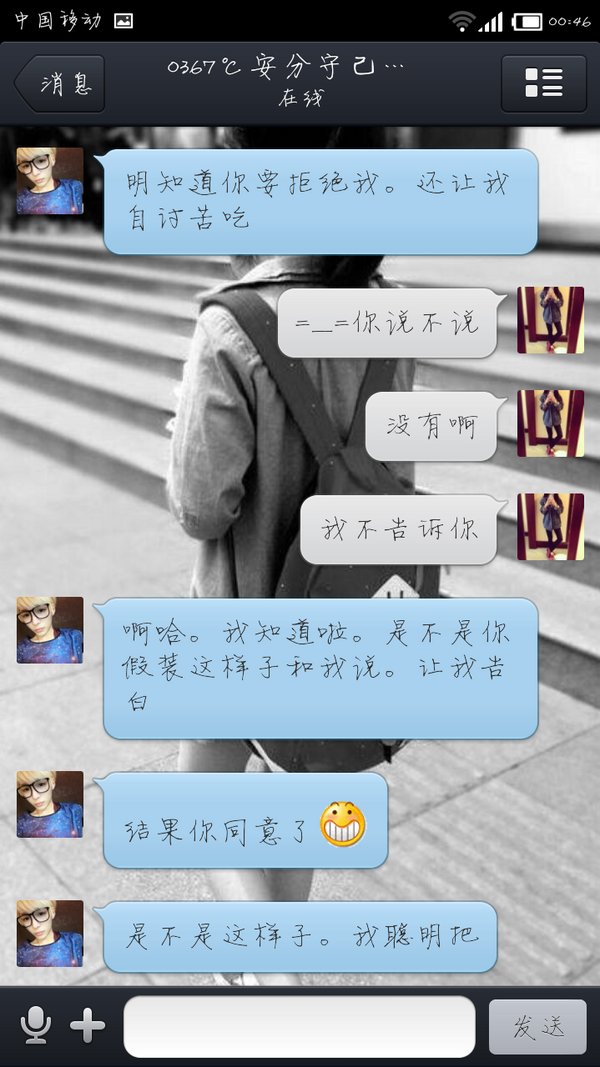Image resolution: width=600 pixels, height=1067 pixels.
Task: Focus the message text field
Action: click(x=299, y=1026)
